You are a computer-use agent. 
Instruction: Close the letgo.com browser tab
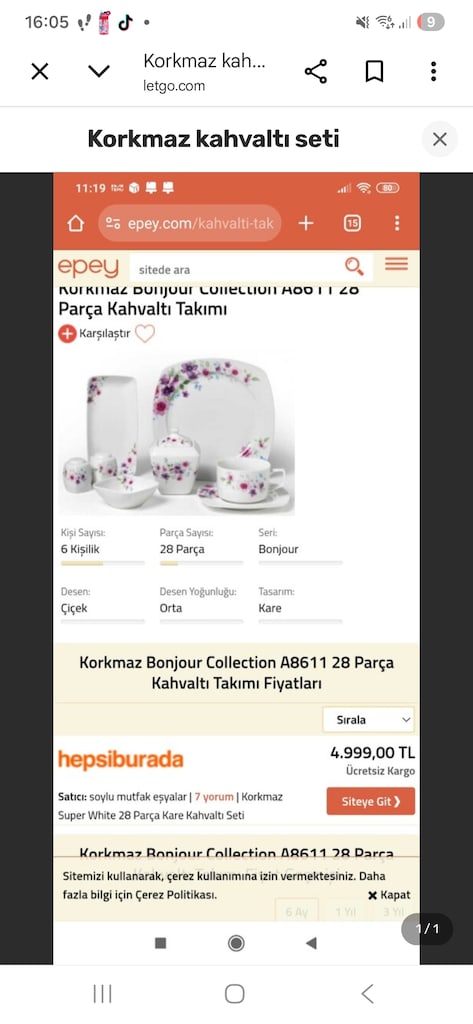(40, 71)
